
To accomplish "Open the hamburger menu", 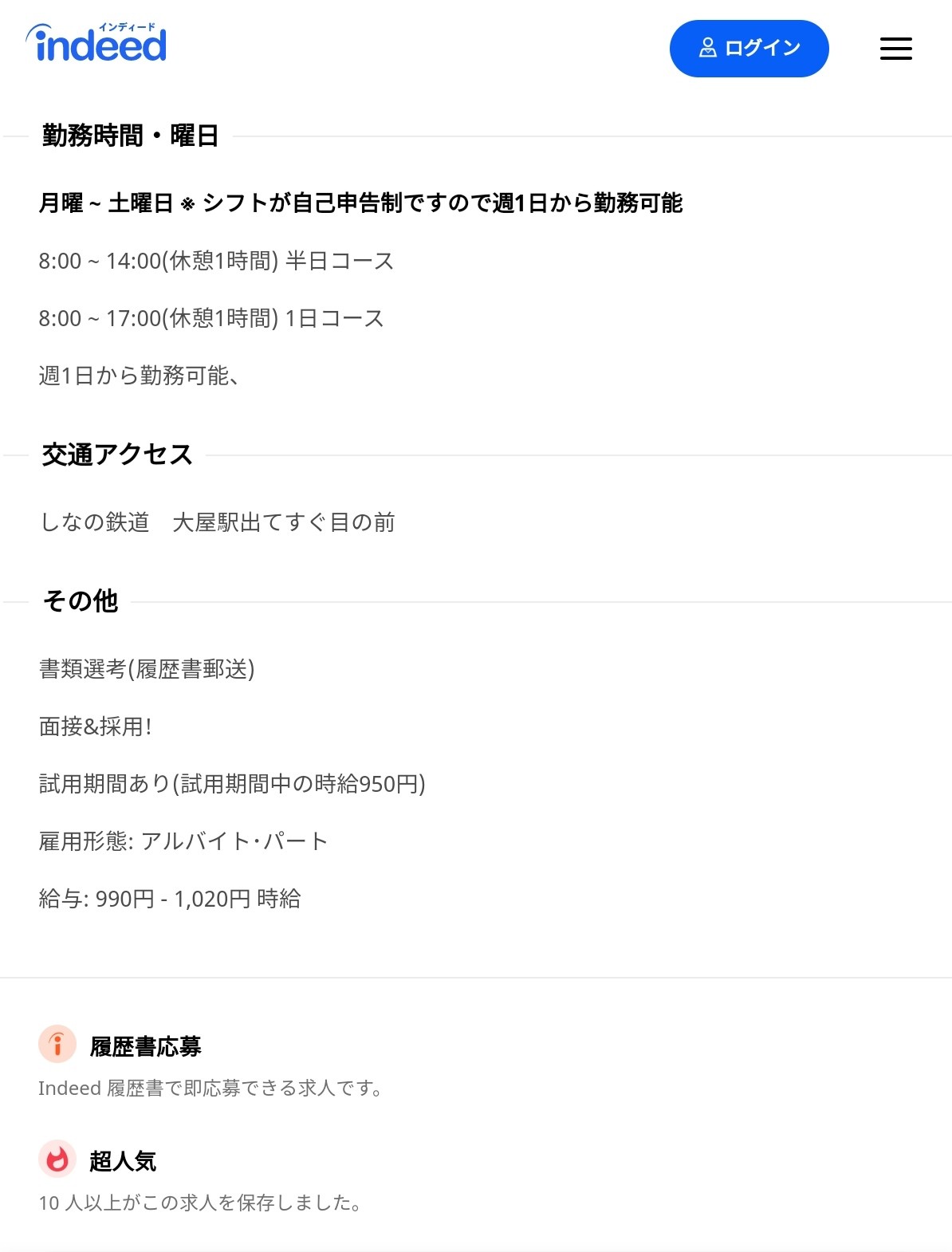I will point(895,49).
